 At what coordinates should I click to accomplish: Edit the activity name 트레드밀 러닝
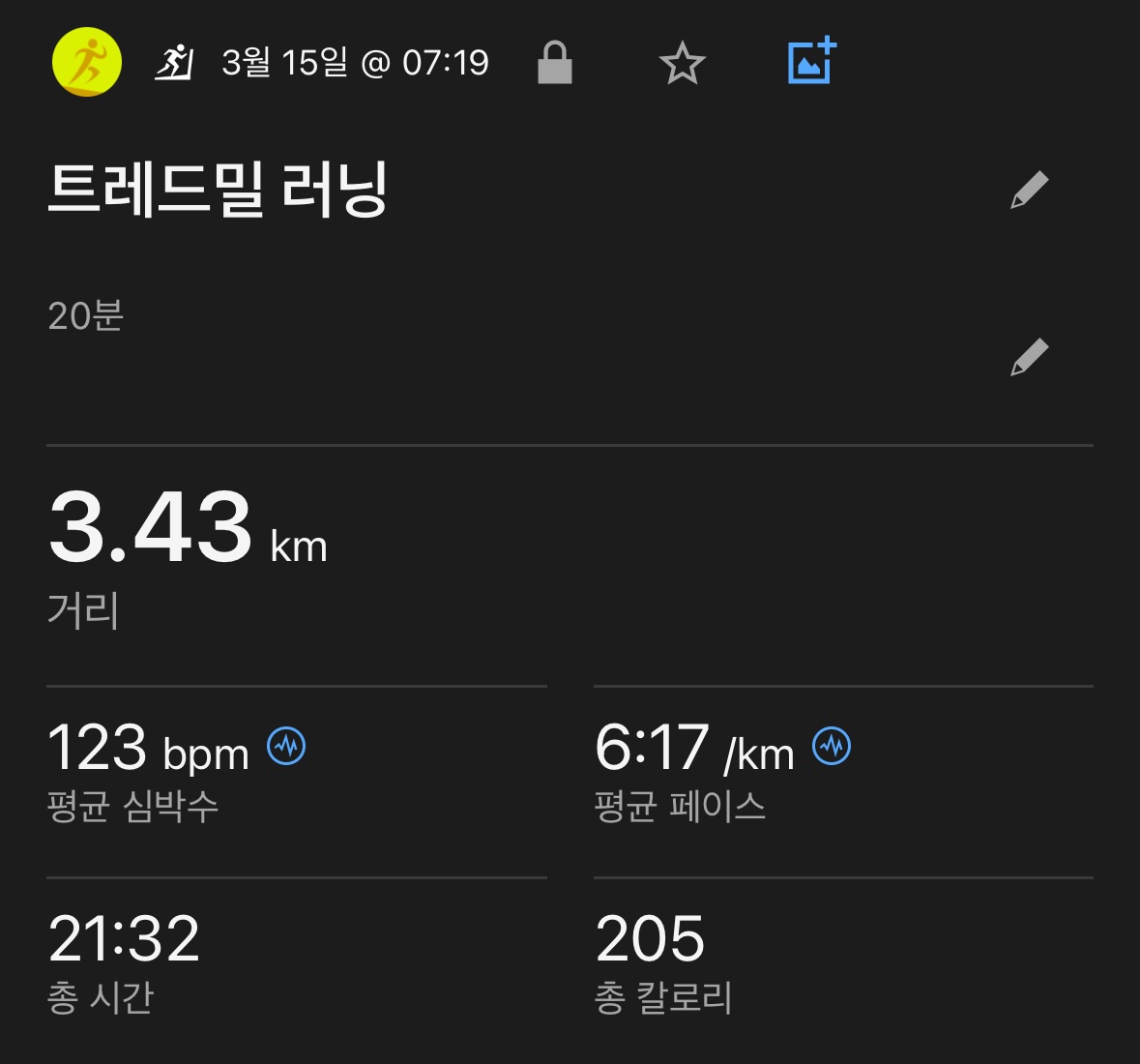(x=1029, y=191)
